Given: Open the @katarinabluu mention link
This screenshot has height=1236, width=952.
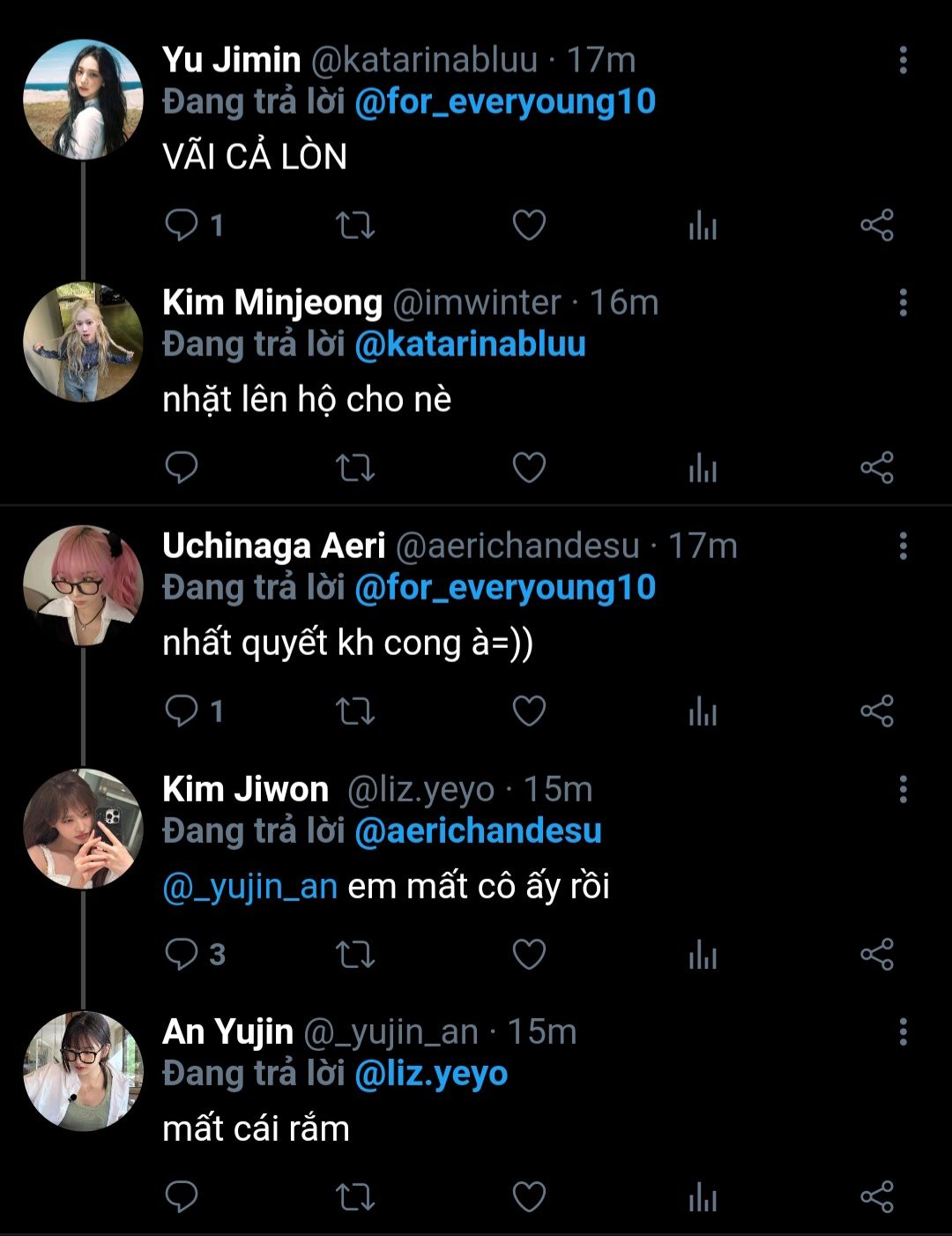Looking at the screenshot, I should click(470, 345).
